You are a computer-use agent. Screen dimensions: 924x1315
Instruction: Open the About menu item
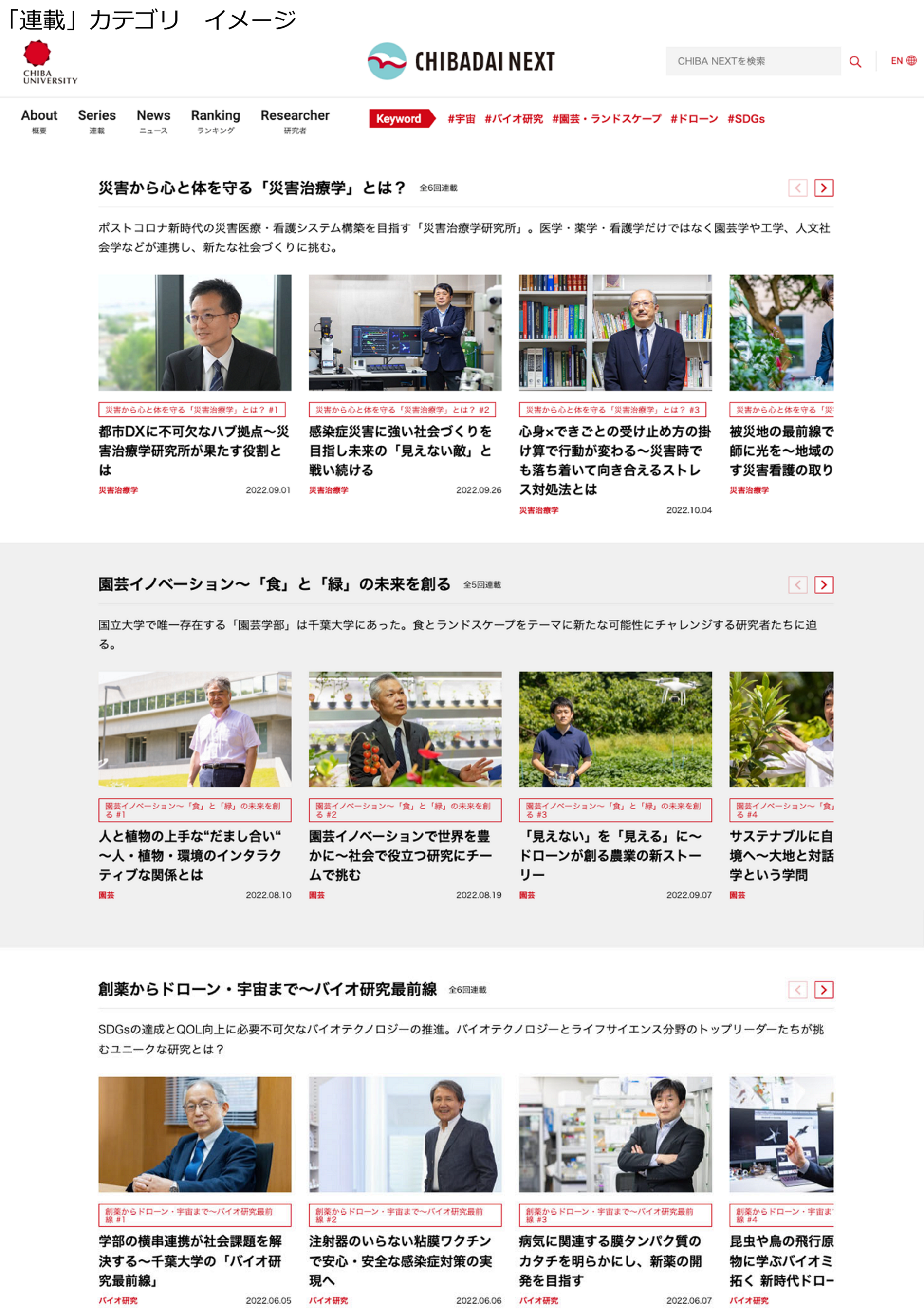pos(39,121)
